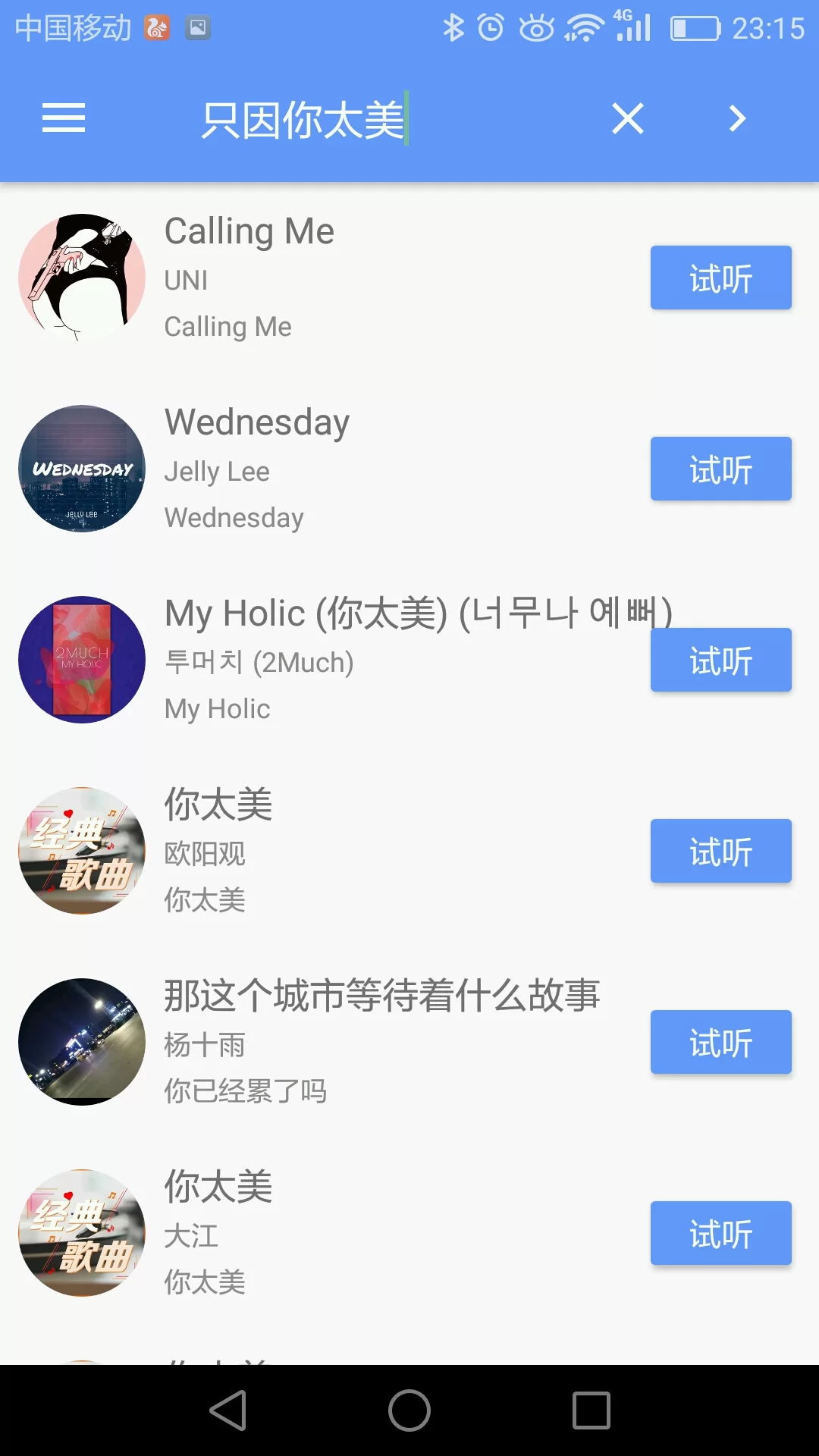Tap 试听 for 那这个城市等待着什么故事
The image size is (819, 1456).
pyautogui.click(x=720, y=1042)
